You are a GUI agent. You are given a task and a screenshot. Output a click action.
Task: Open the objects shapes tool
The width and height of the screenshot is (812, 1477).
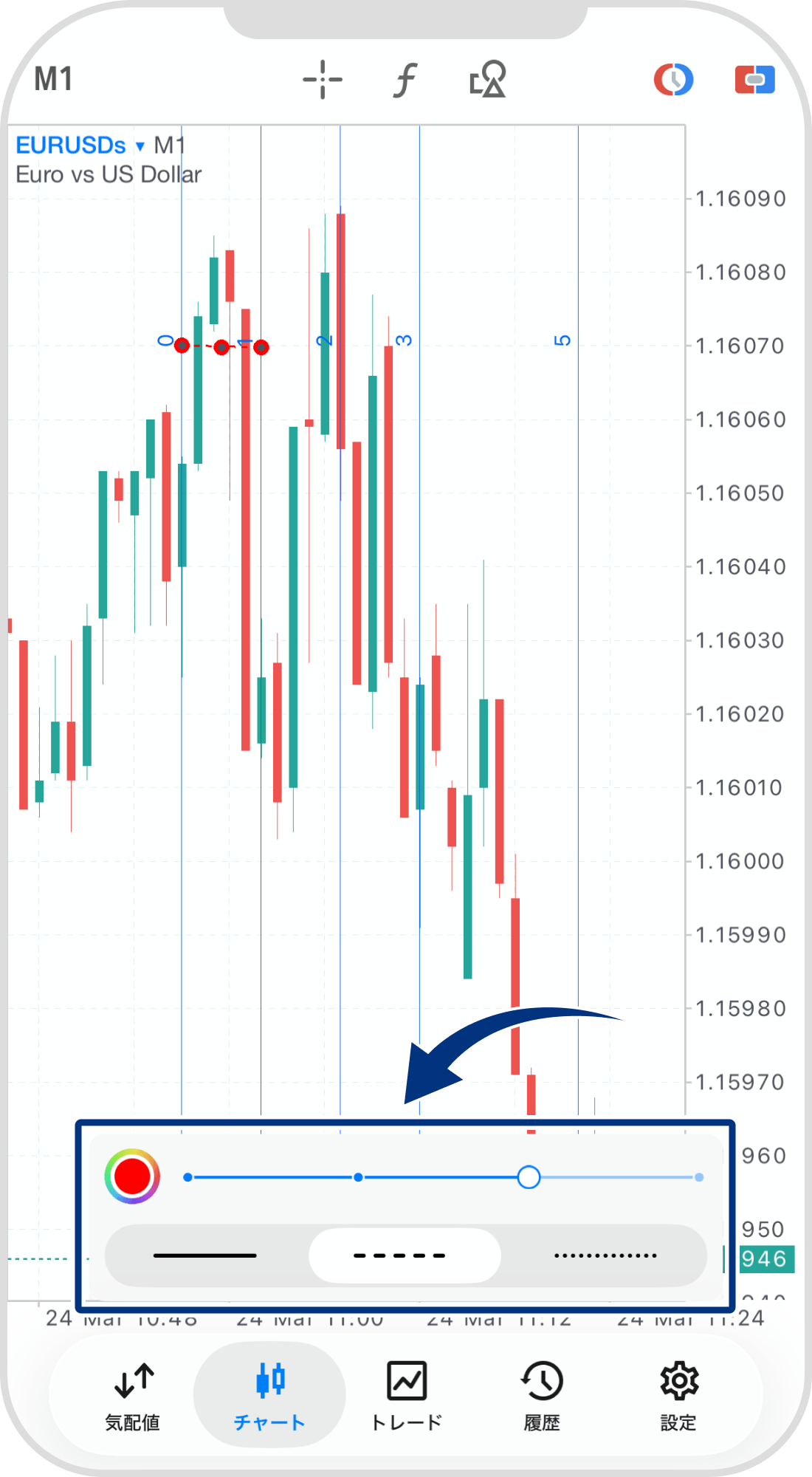(488, 80)
